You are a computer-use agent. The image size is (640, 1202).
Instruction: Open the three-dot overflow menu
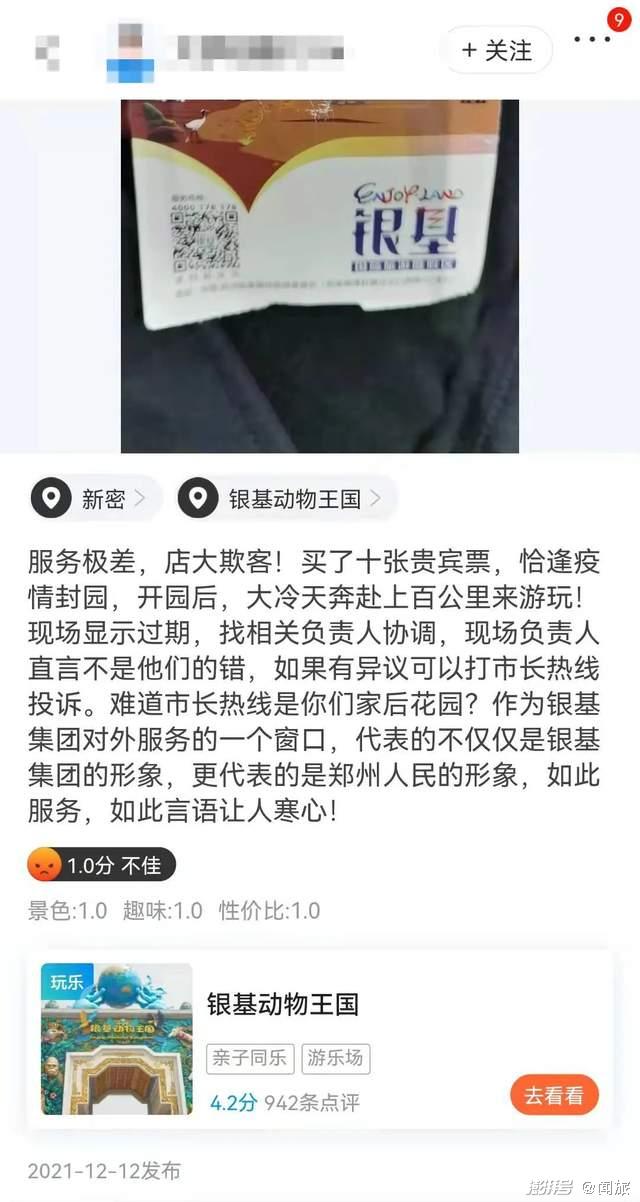[591, 39]
